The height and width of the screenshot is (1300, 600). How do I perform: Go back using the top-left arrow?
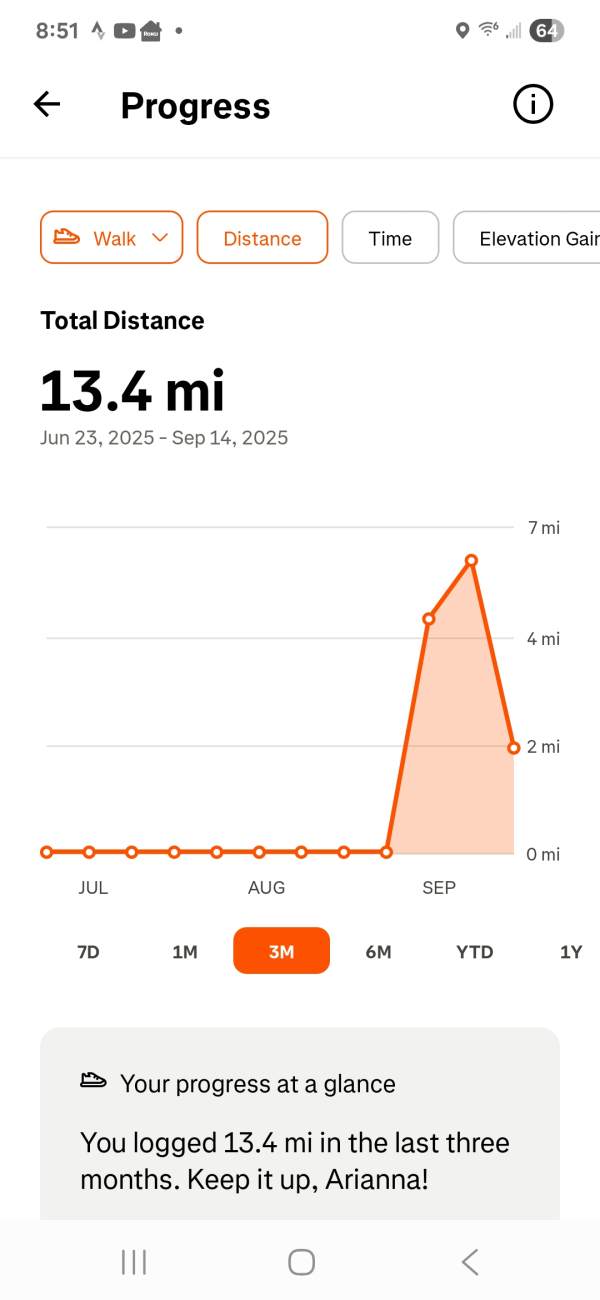click(x=47, y=104)
